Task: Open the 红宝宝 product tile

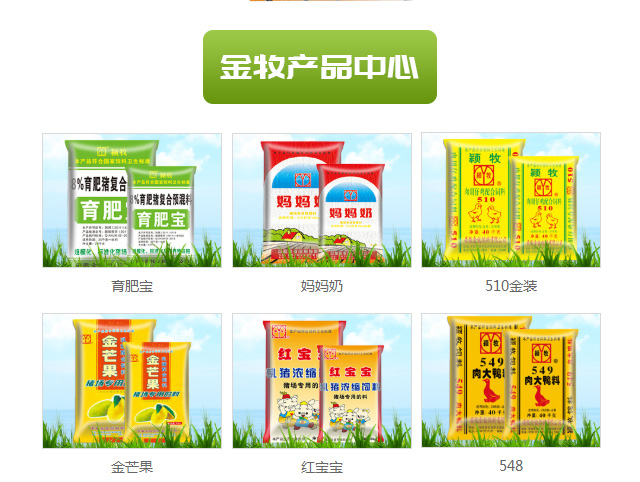Action: pos(321,380)
